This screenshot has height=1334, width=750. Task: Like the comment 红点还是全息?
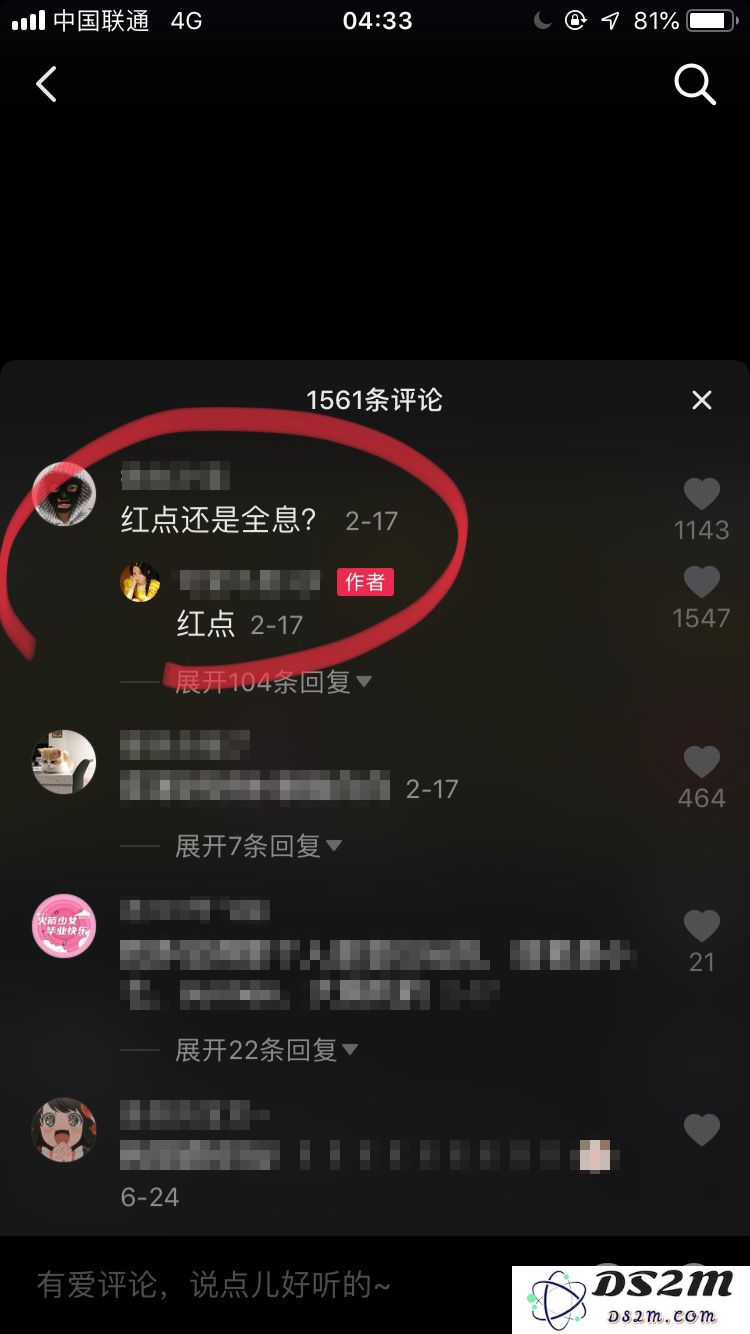coord(701,494)
